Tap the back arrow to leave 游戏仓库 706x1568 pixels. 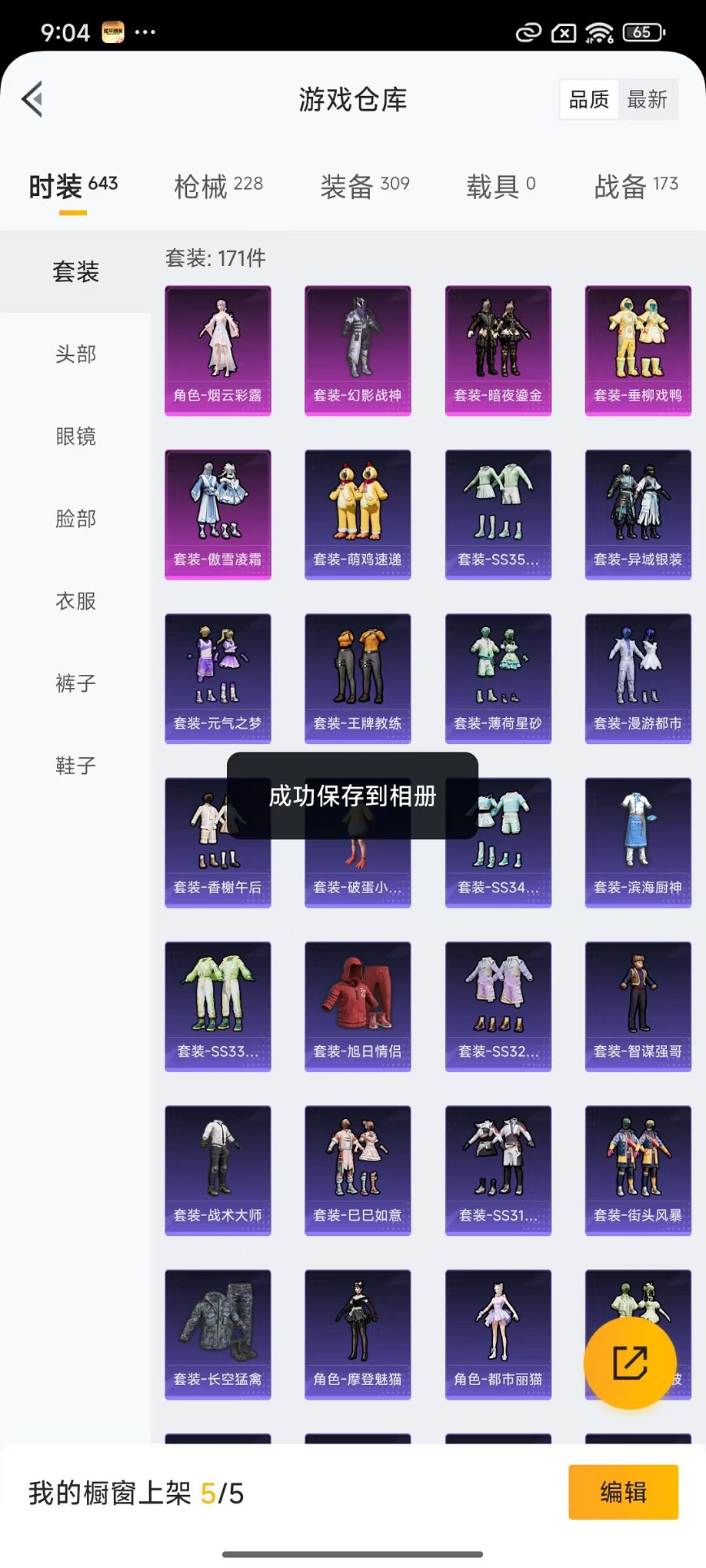coord(31,100)
